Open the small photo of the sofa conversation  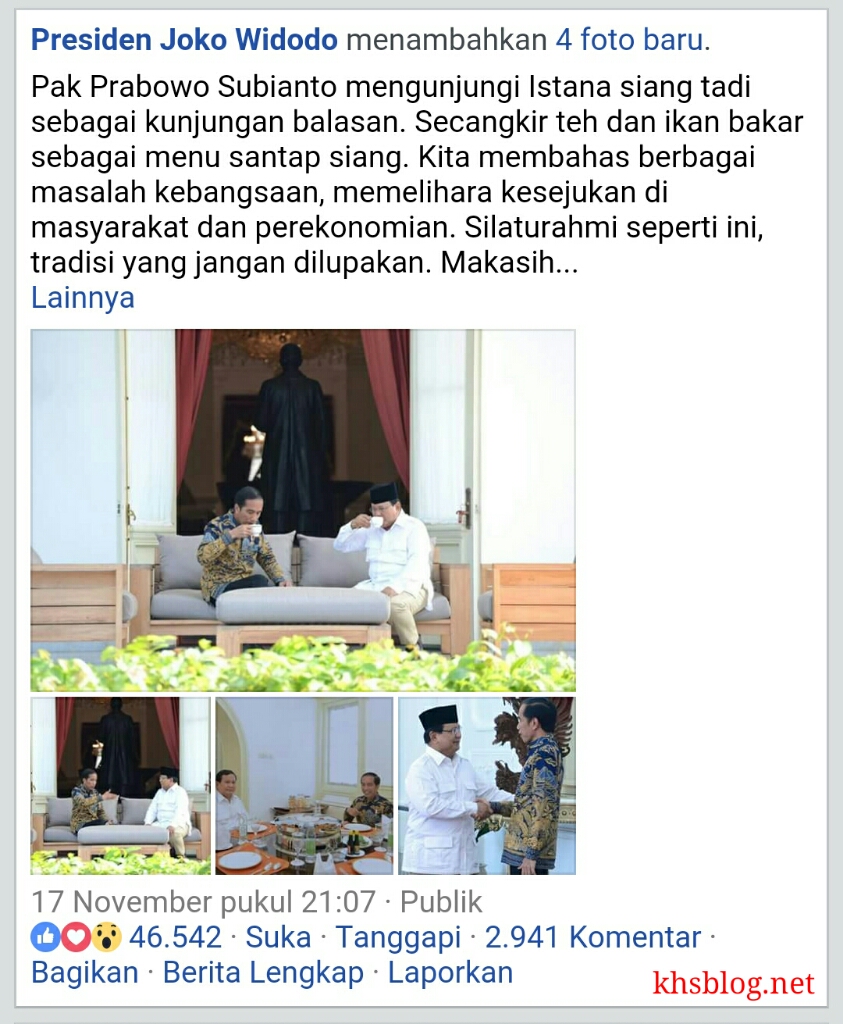click(120, 786)
